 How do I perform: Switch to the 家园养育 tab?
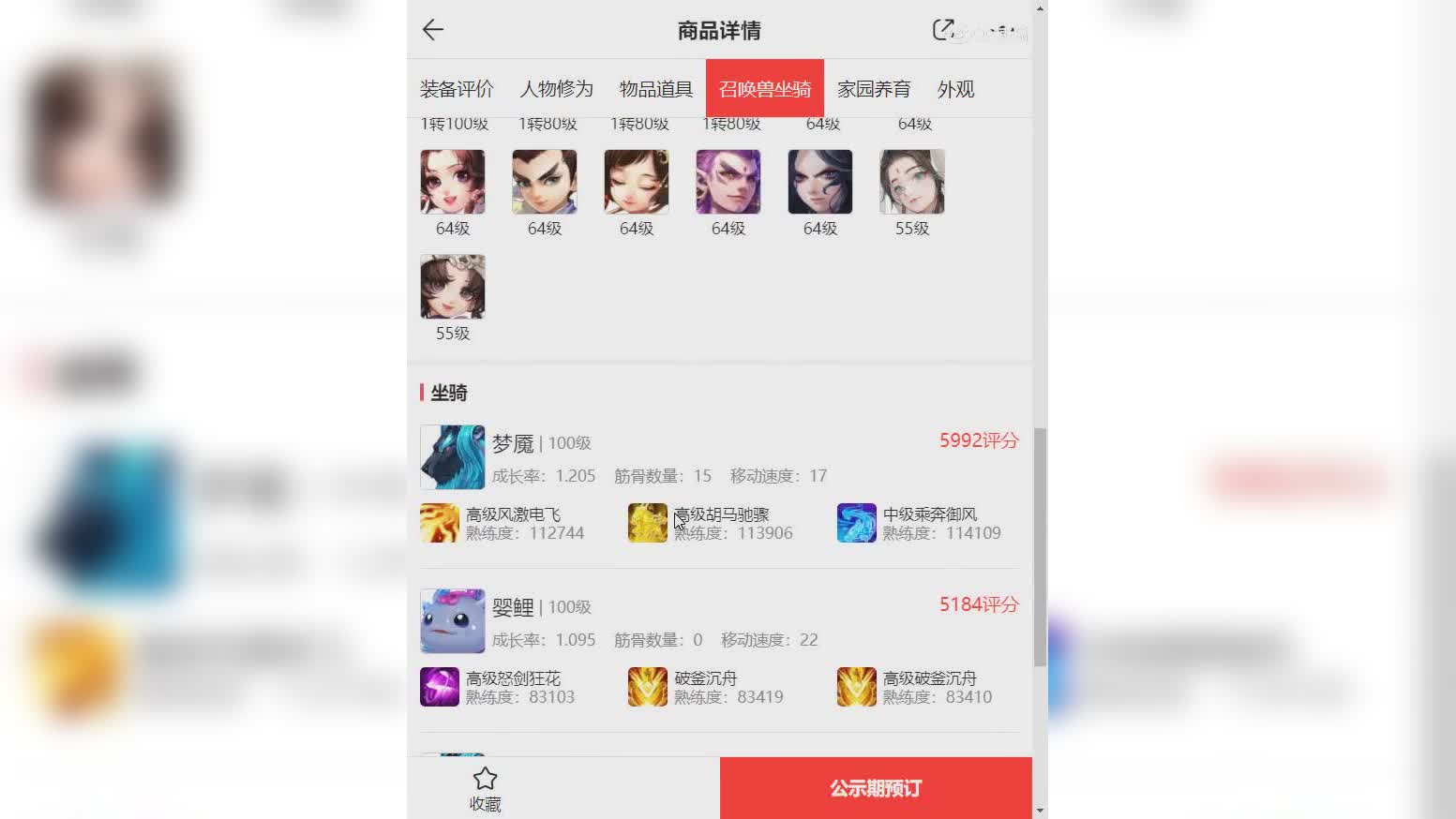pos(874,89)
